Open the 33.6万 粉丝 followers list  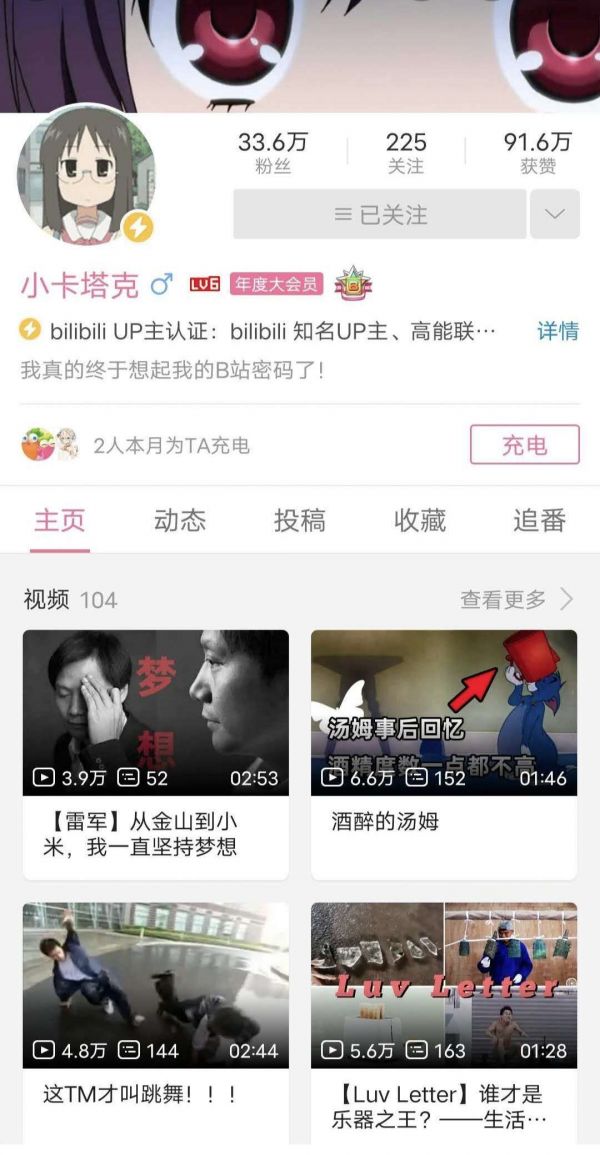(x=272, y=153)
